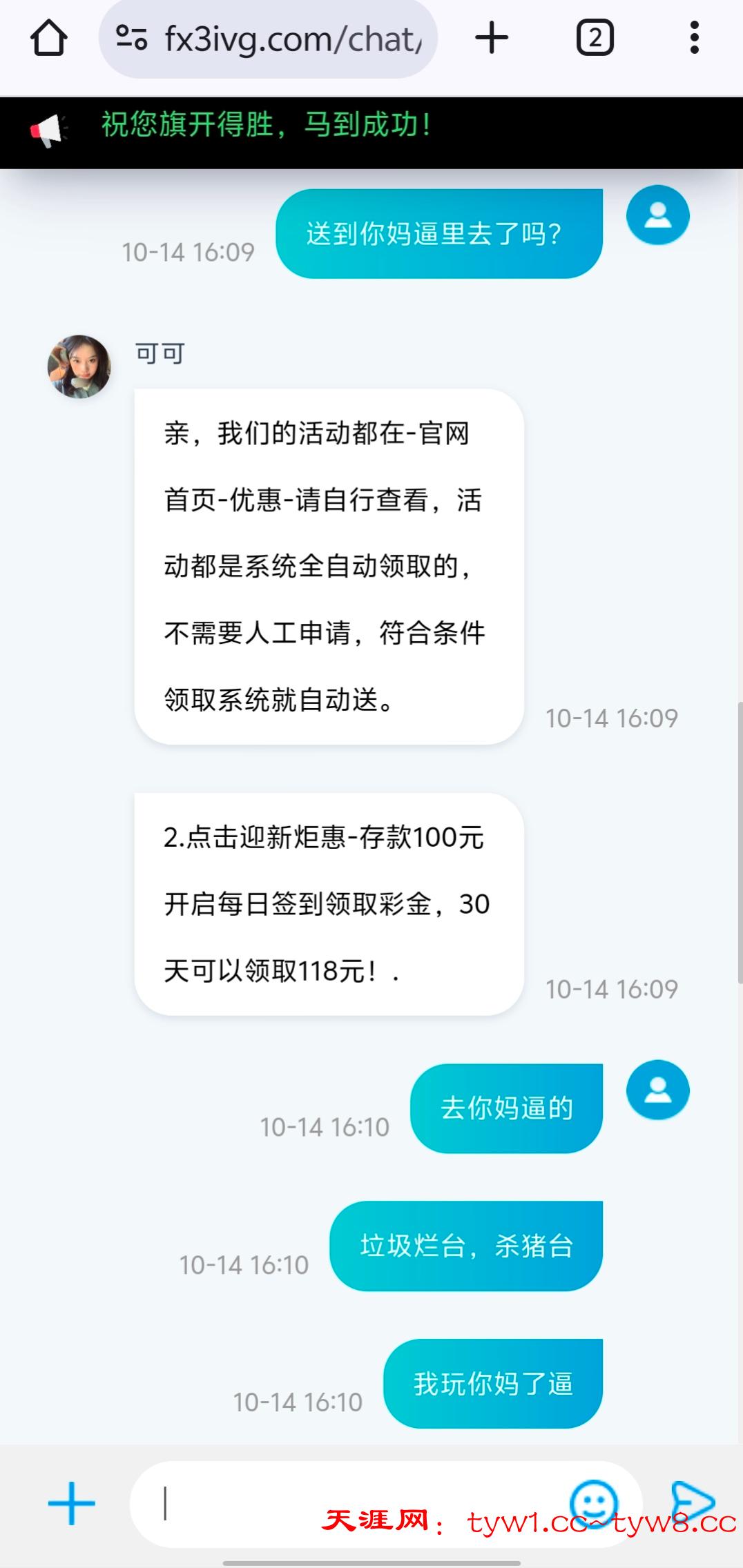Screen dimensions: 743x1568
Task: Go to the browser home page
Action: coord(48,38)
